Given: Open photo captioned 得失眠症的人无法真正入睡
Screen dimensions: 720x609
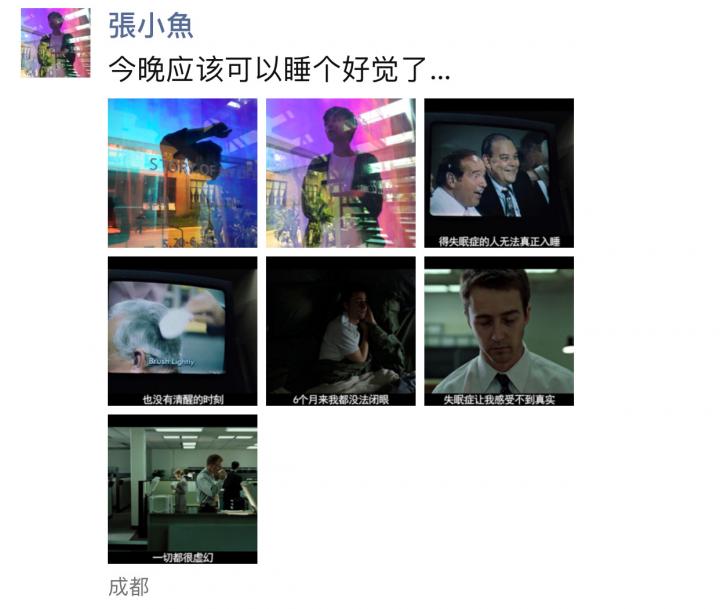Looking at the screenshot, I should click(499, 173).
